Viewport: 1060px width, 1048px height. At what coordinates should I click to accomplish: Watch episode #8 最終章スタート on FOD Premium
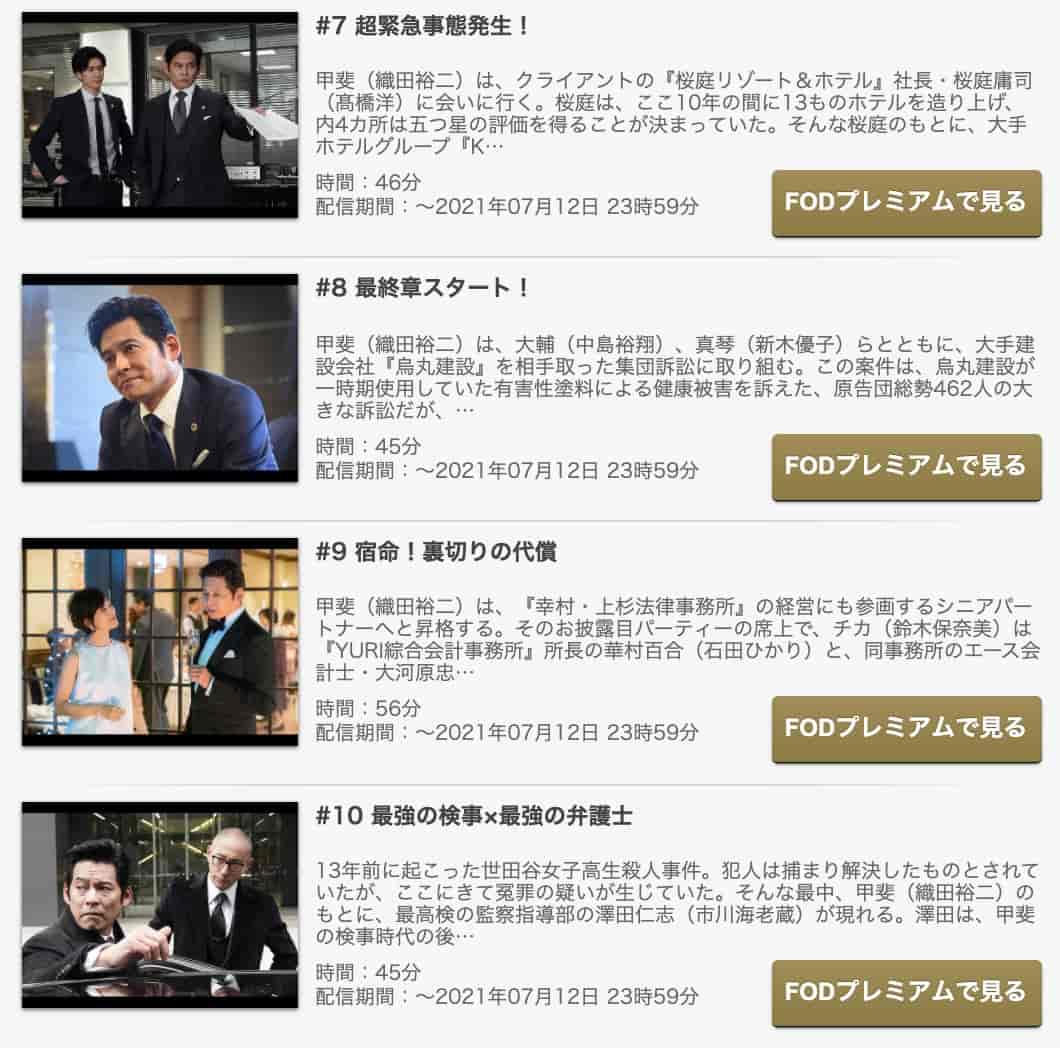(x=906, y=466)
